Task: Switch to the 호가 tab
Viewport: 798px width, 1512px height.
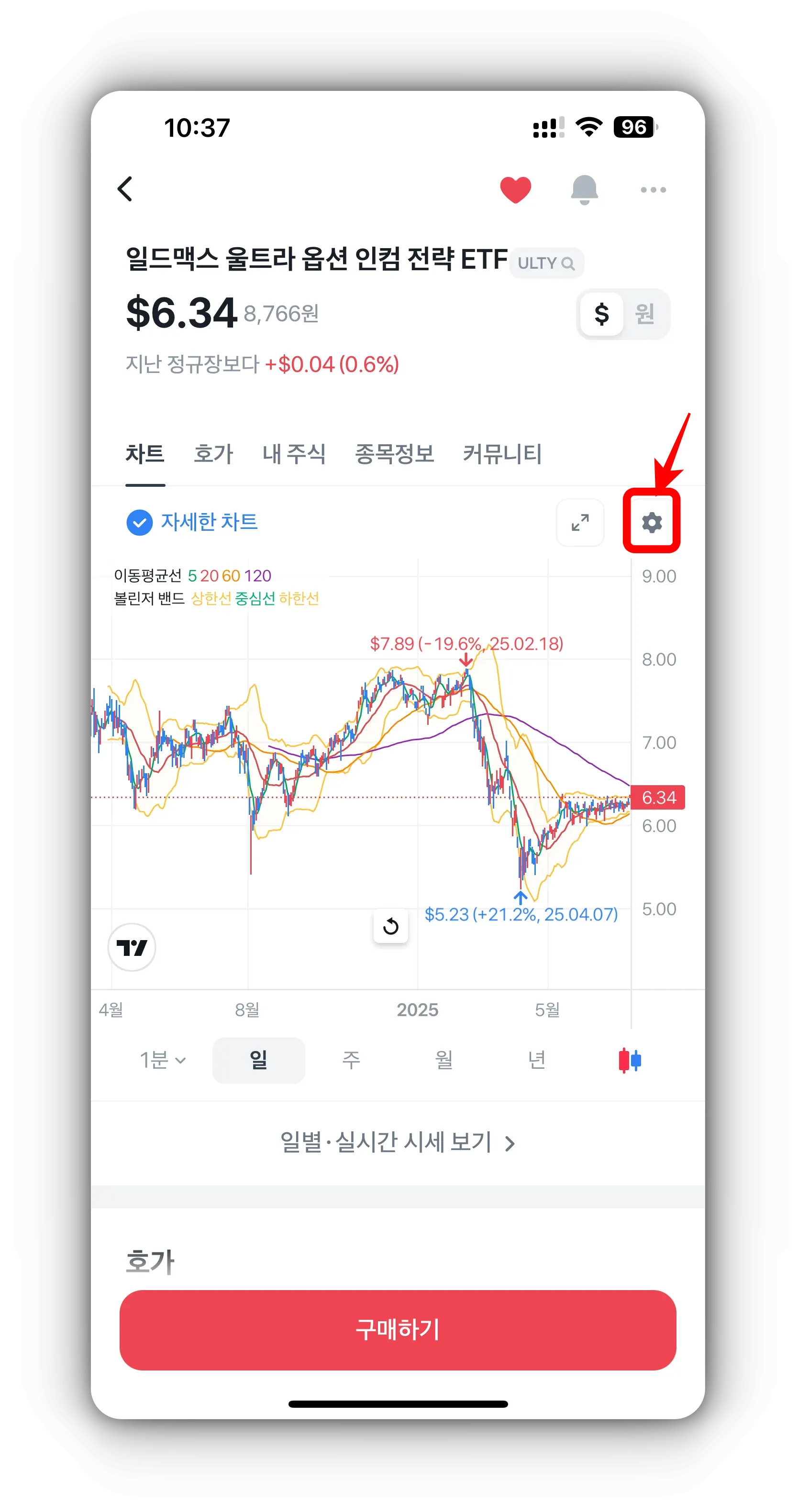Action: 214,454
